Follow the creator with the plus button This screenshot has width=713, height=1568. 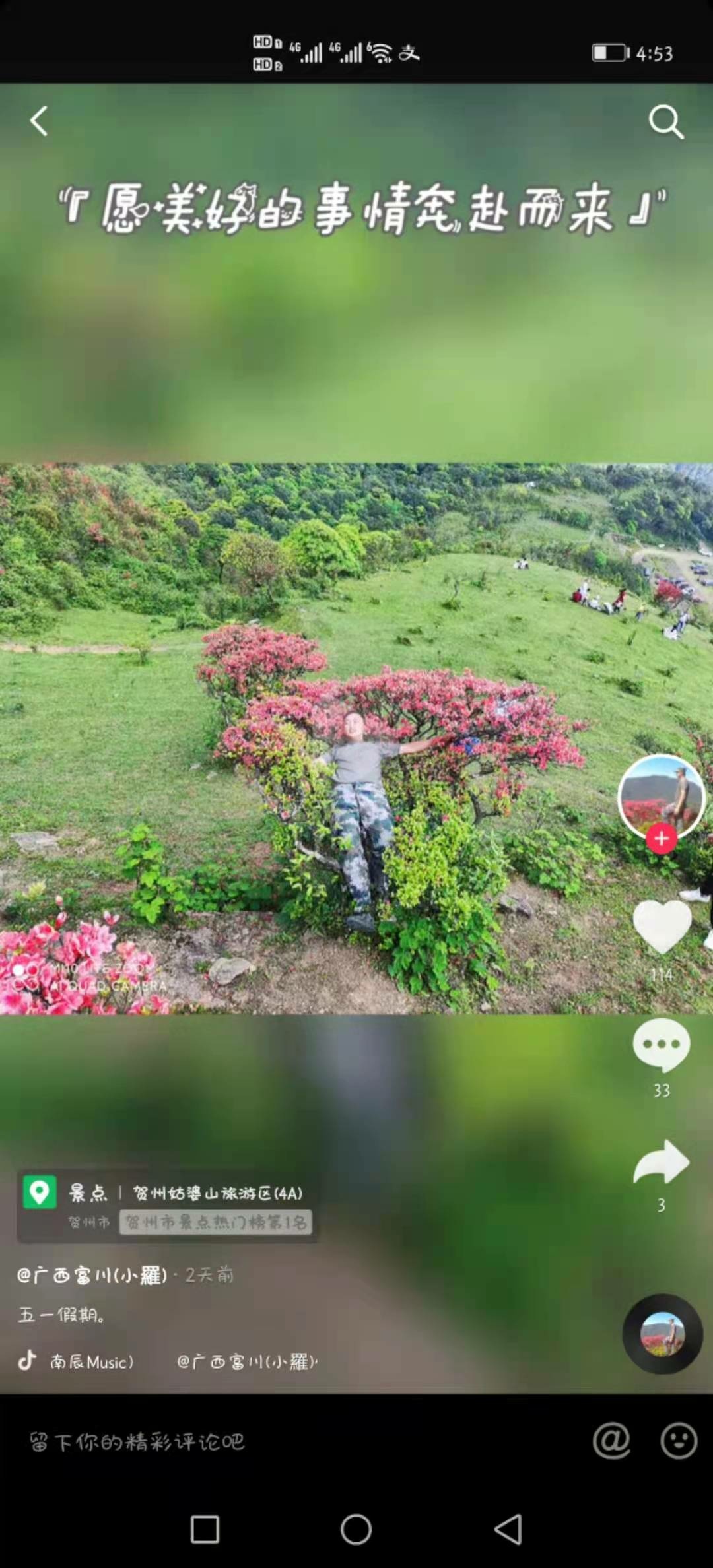660,838
